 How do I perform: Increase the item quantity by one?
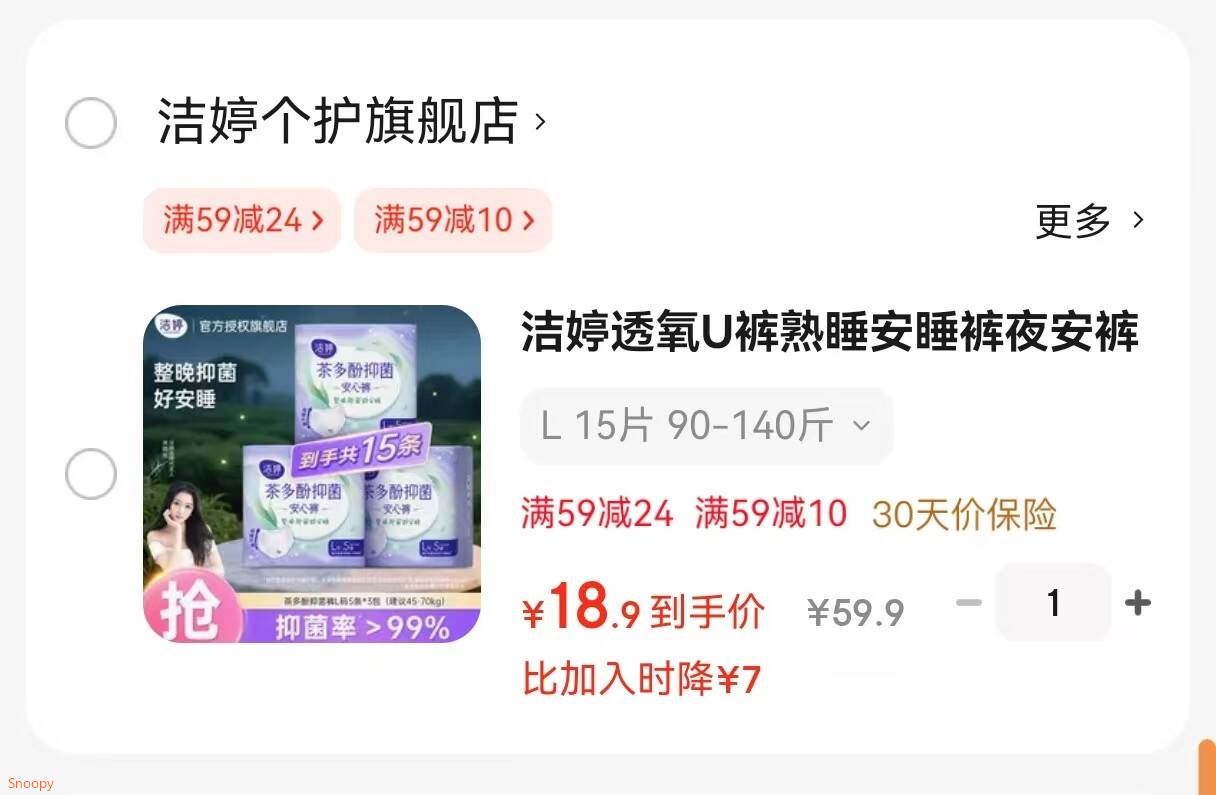pos(1138,603)
